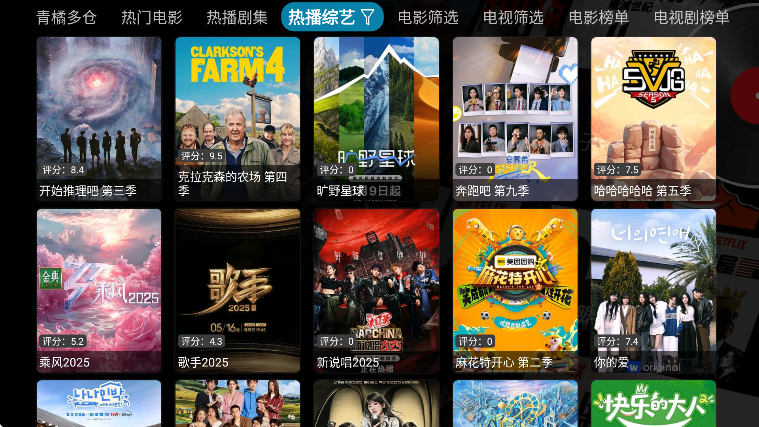Screen dimensions: 759x427
Task: Choose the 歌手2025 card
Action: [x=237, y=290]
